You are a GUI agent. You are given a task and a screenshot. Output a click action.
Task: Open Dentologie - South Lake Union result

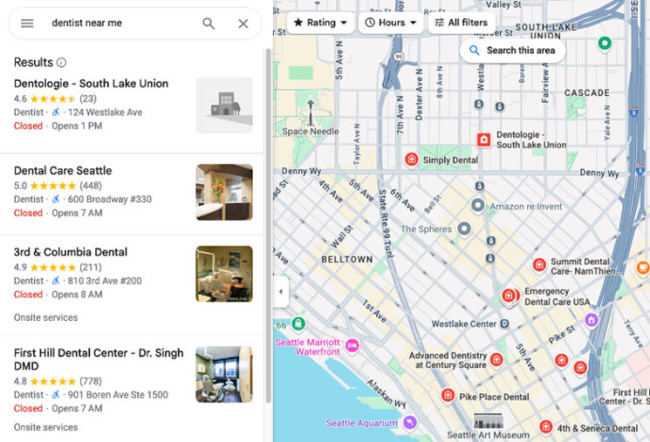click(x=91, y=84)
